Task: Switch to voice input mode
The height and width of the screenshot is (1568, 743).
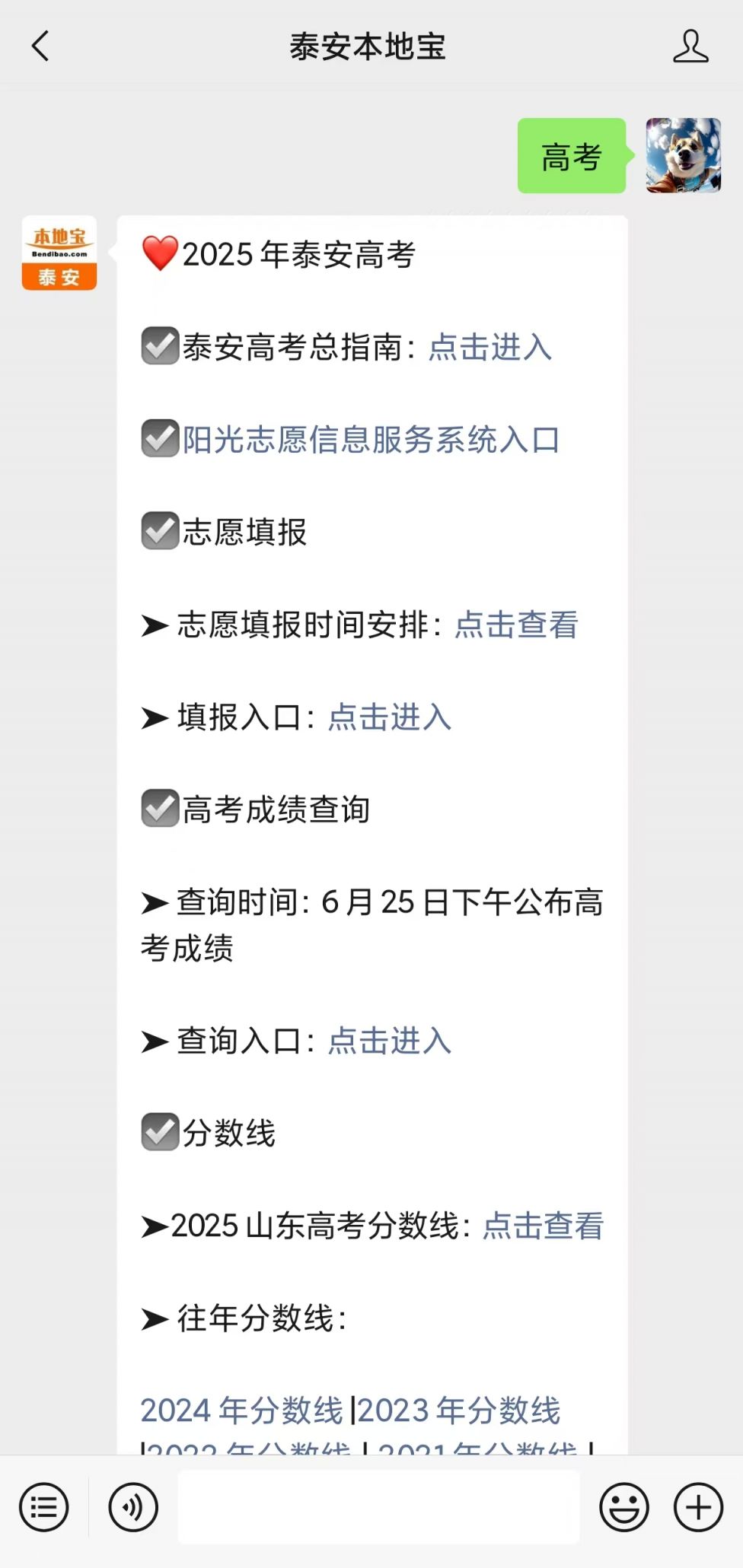Action: [133, 1507]
